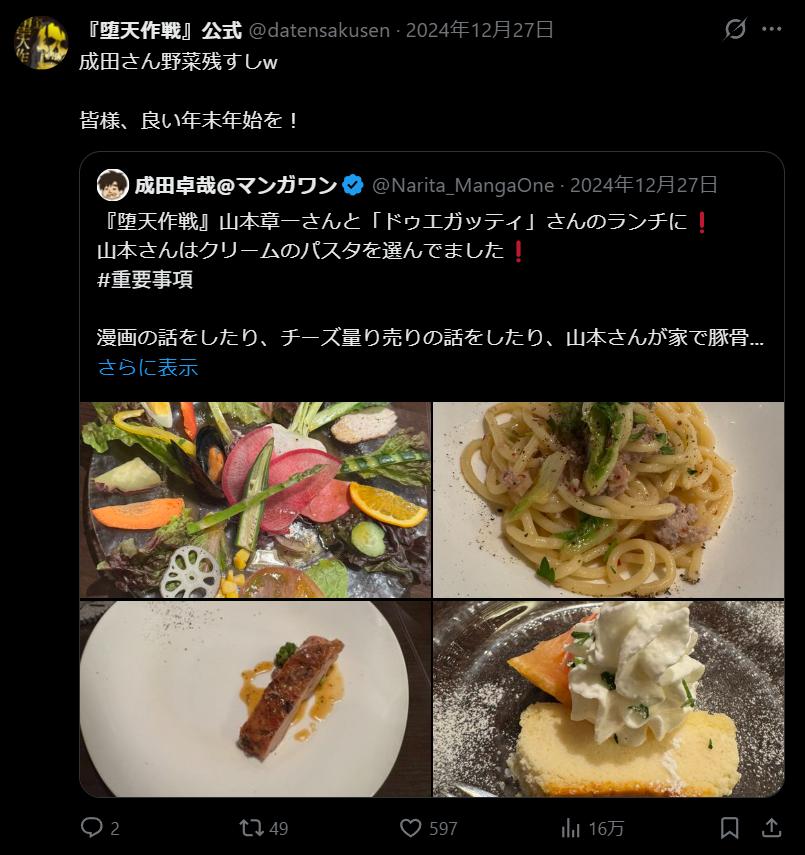View the cake with whipped cream photo
Screen dimensions: 805x855
[x=608, y=699]
